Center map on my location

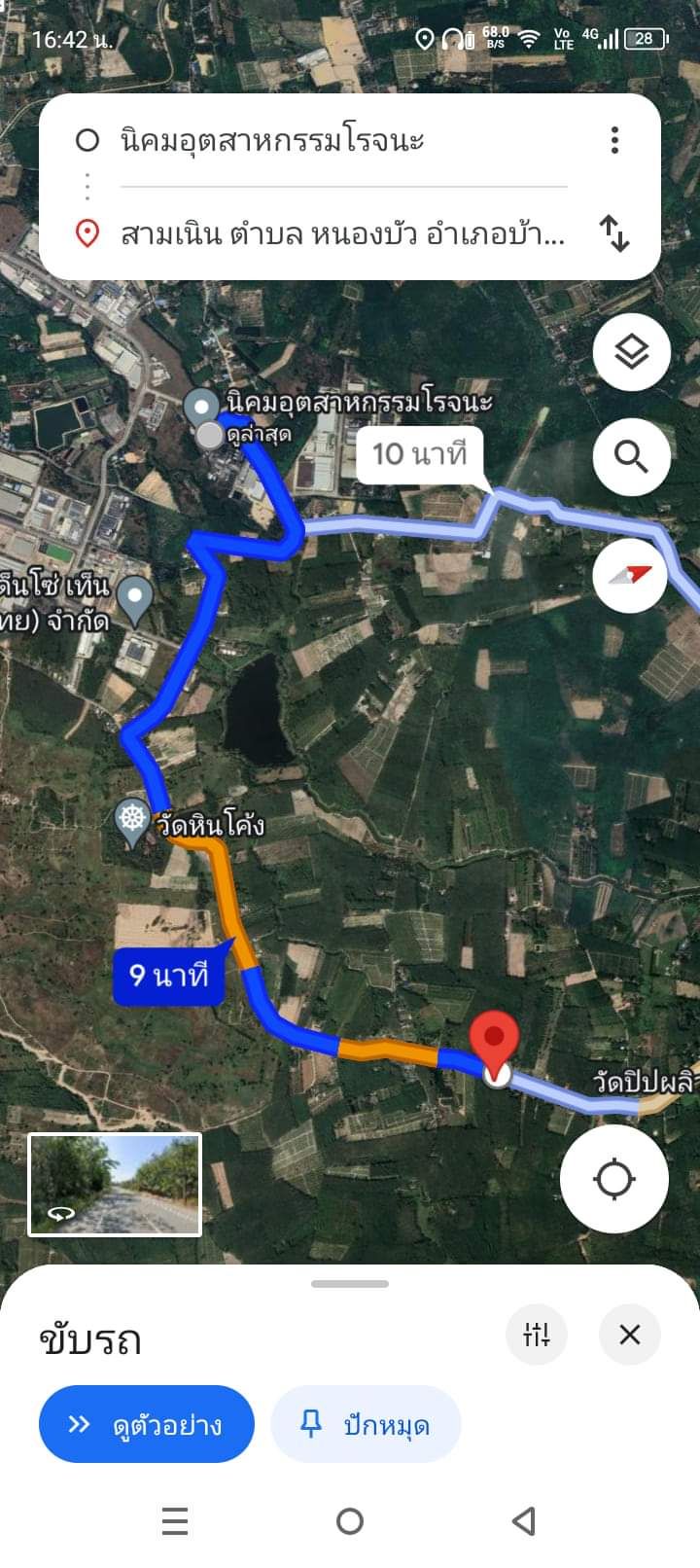614,1179
